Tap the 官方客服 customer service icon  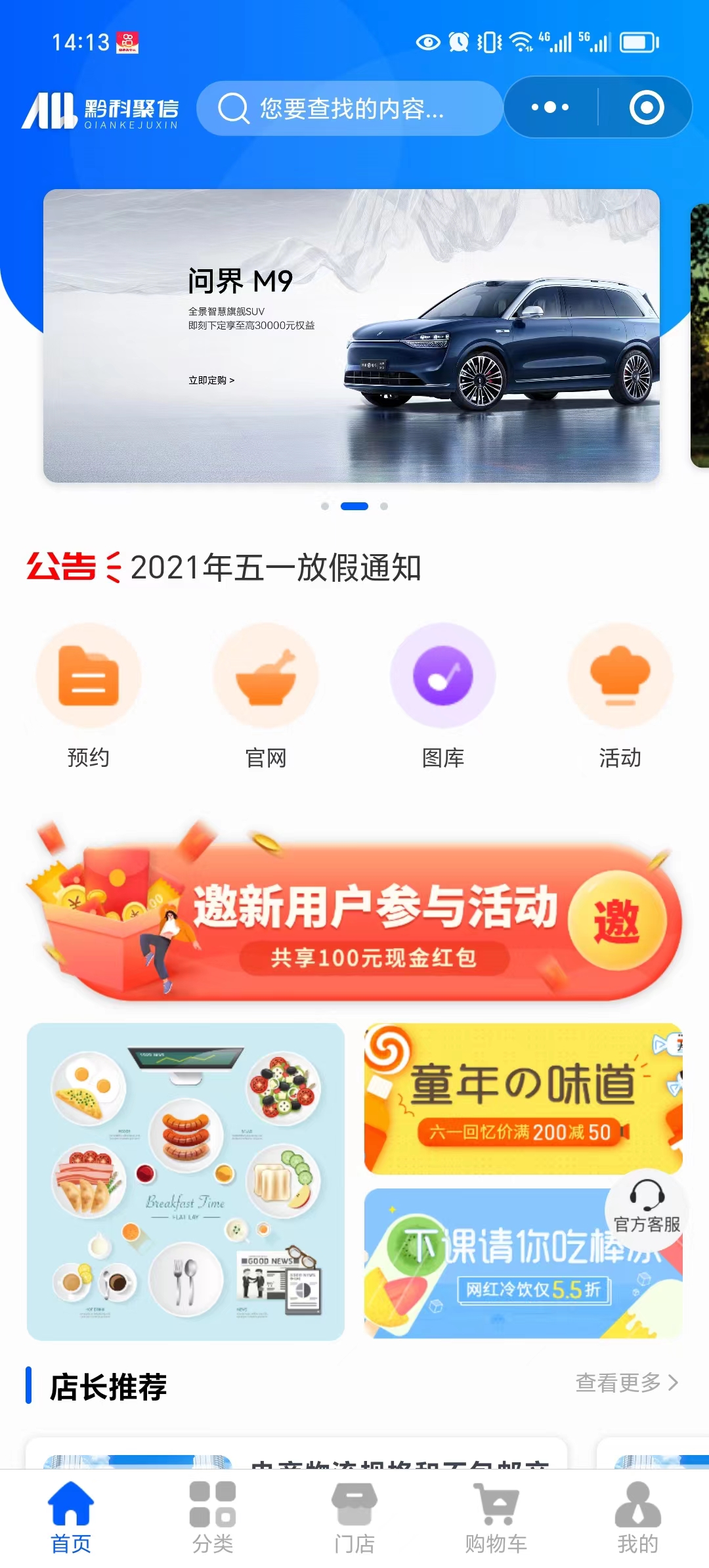click(646, 1210)
